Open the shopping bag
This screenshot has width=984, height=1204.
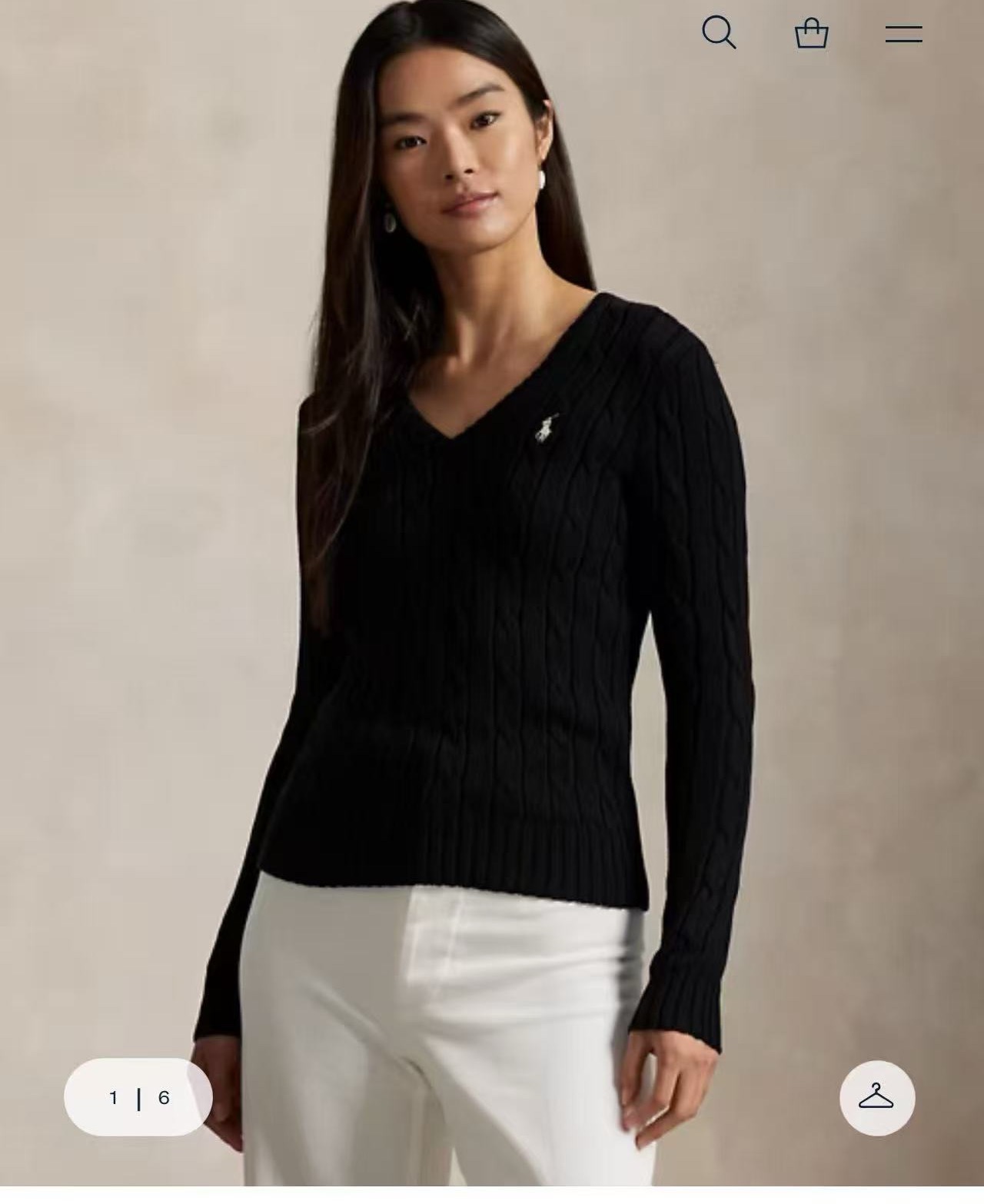pos(811,34)
